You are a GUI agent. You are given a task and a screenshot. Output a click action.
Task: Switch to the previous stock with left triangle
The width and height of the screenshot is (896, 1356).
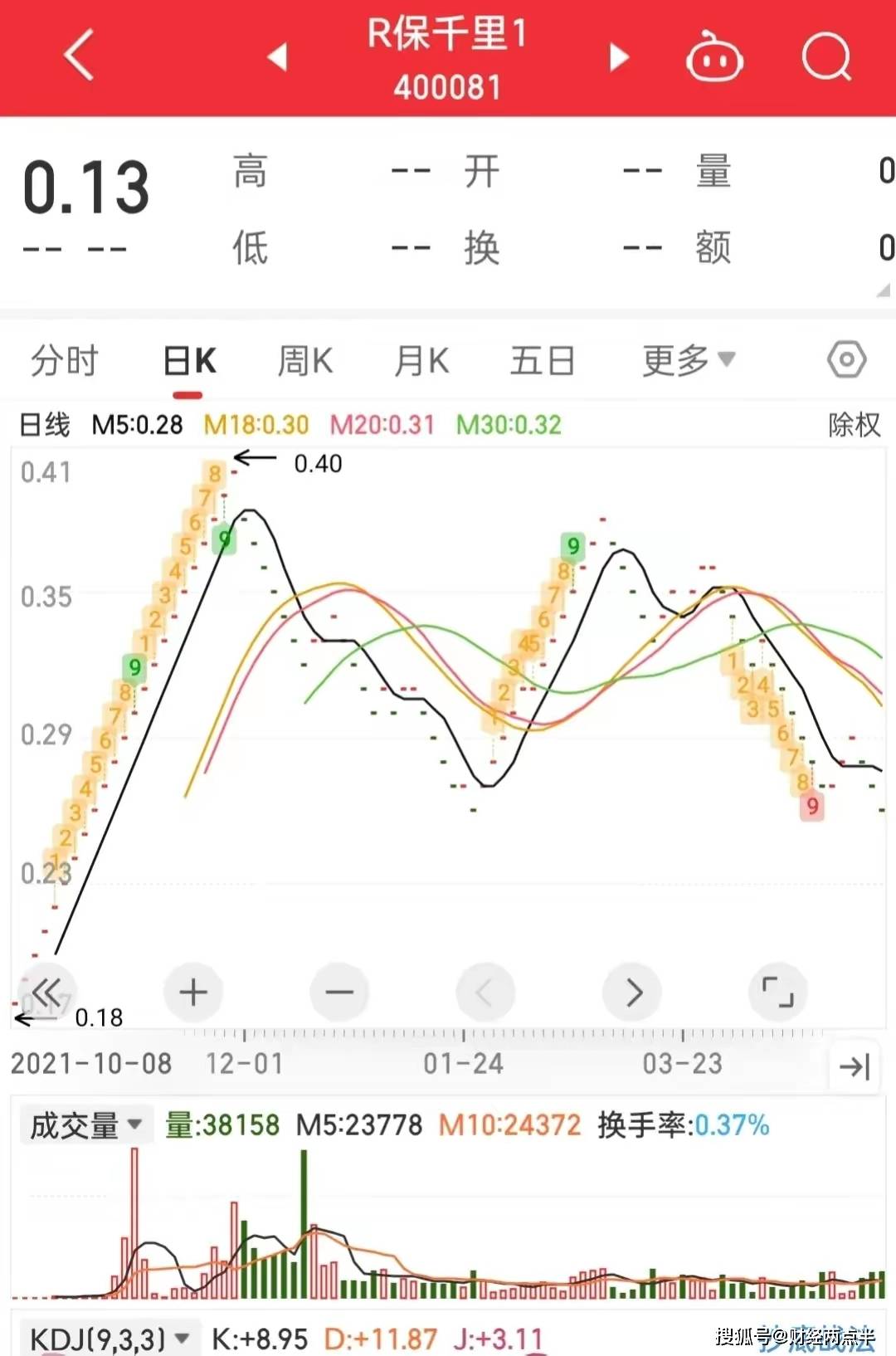coord(279,56)
